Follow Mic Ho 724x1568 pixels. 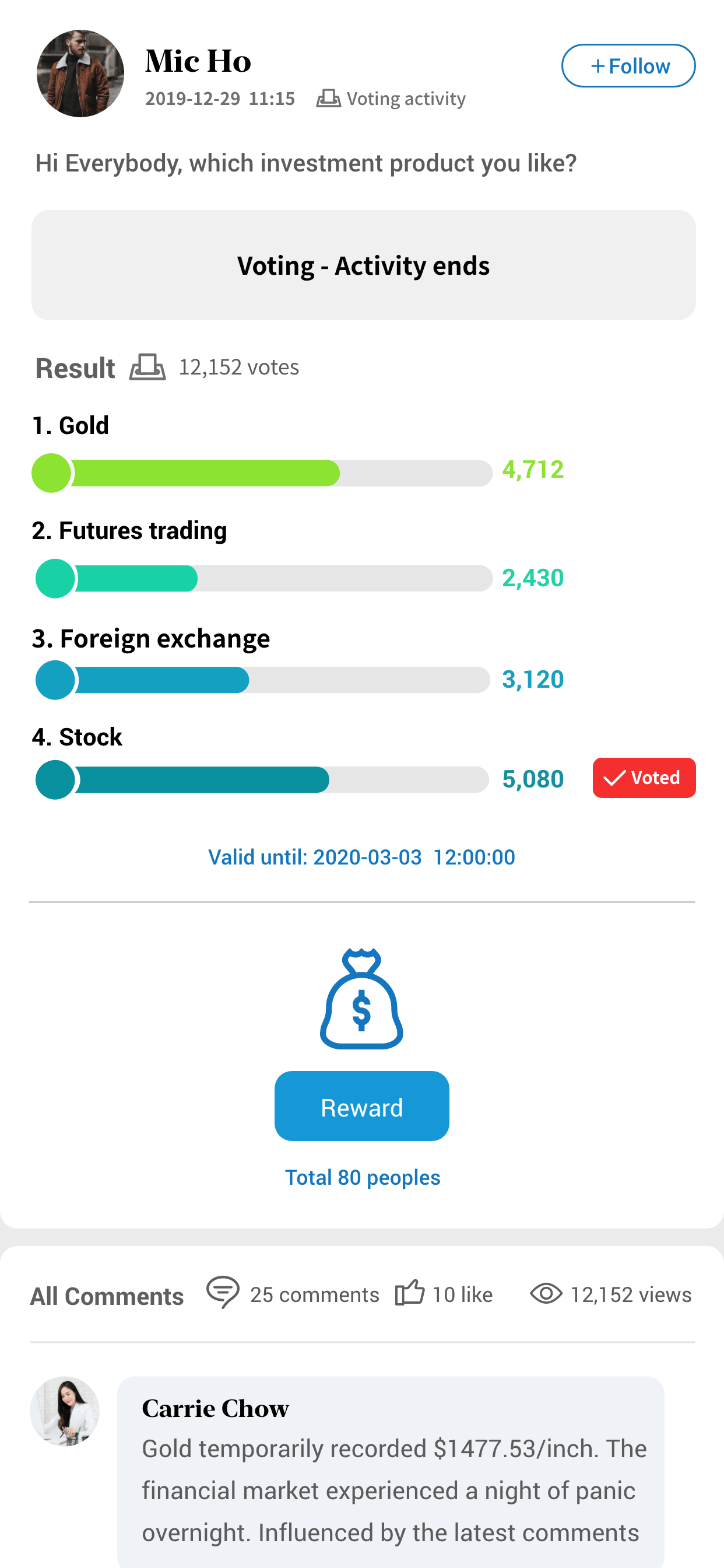point(628,66)
